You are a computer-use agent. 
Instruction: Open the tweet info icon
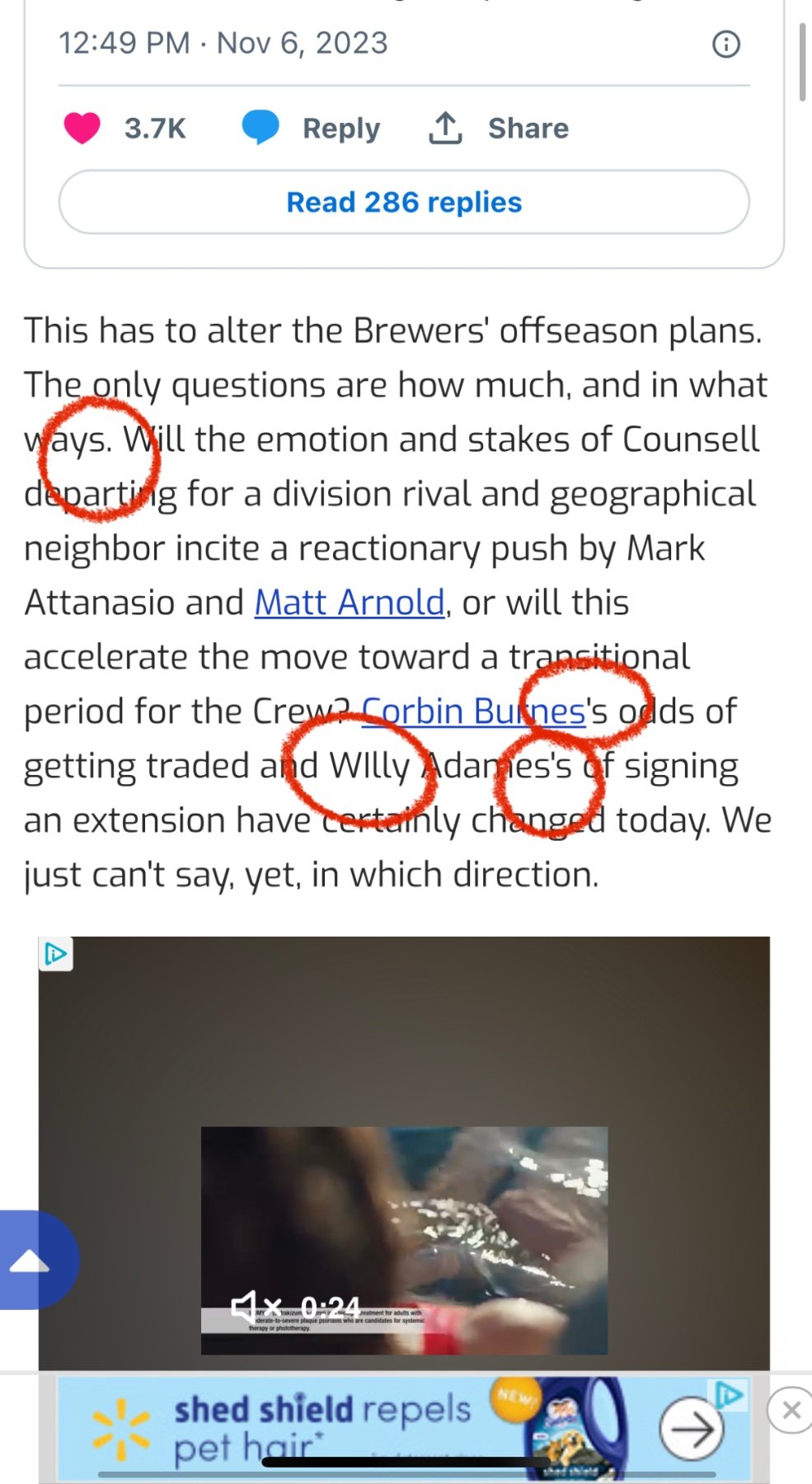point(725,44)
